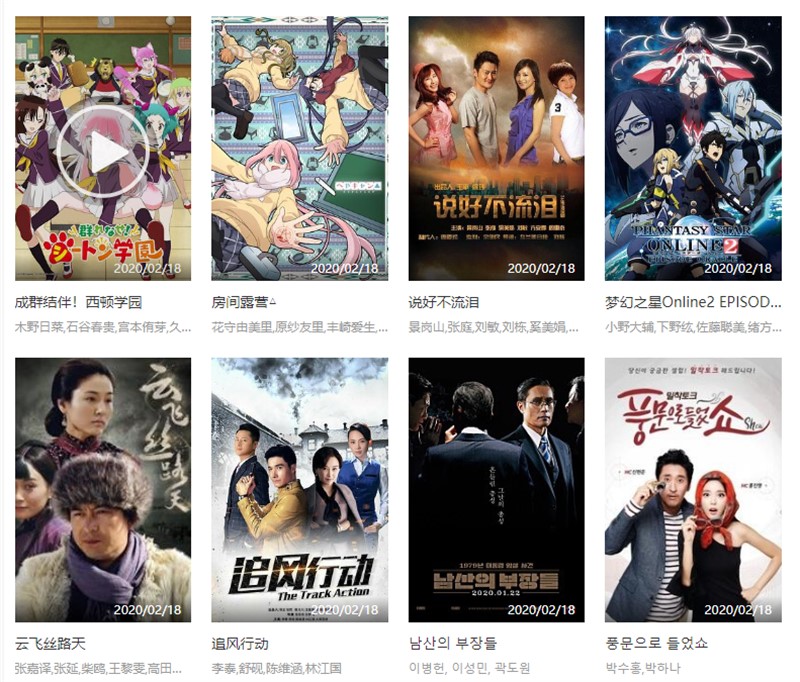This screenshot has height=682, width=800.
Task: Open the drama 云飞丝路天
Action: (x=103, y=490)
